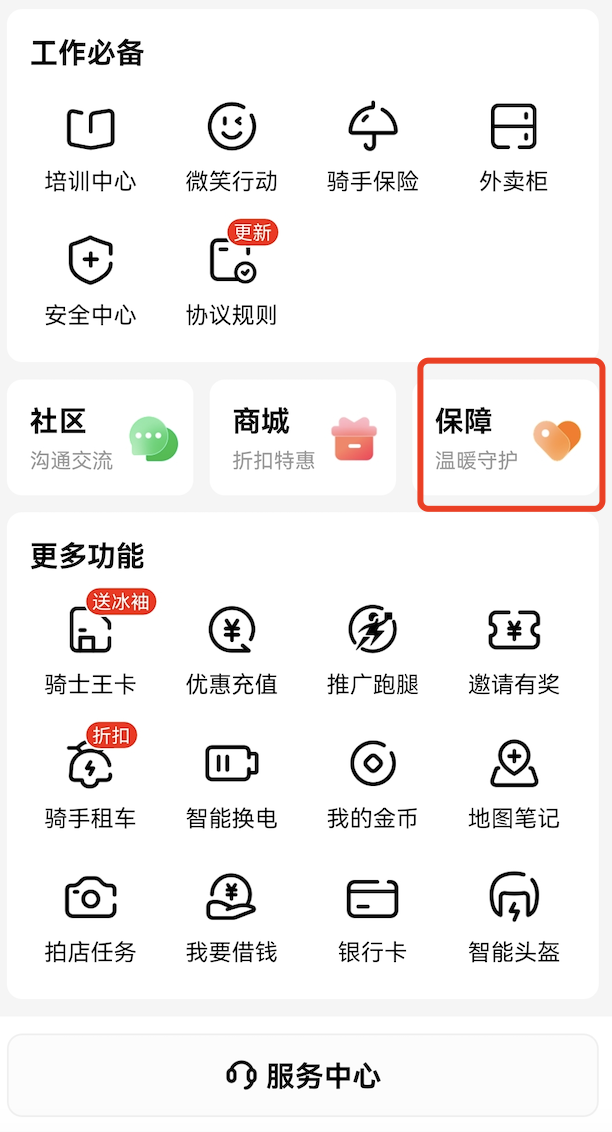Image resolution: width=612 pixels, height=1132 pixels.
Task: Open the 商城 discount mall card
Action: click(303, 437)
